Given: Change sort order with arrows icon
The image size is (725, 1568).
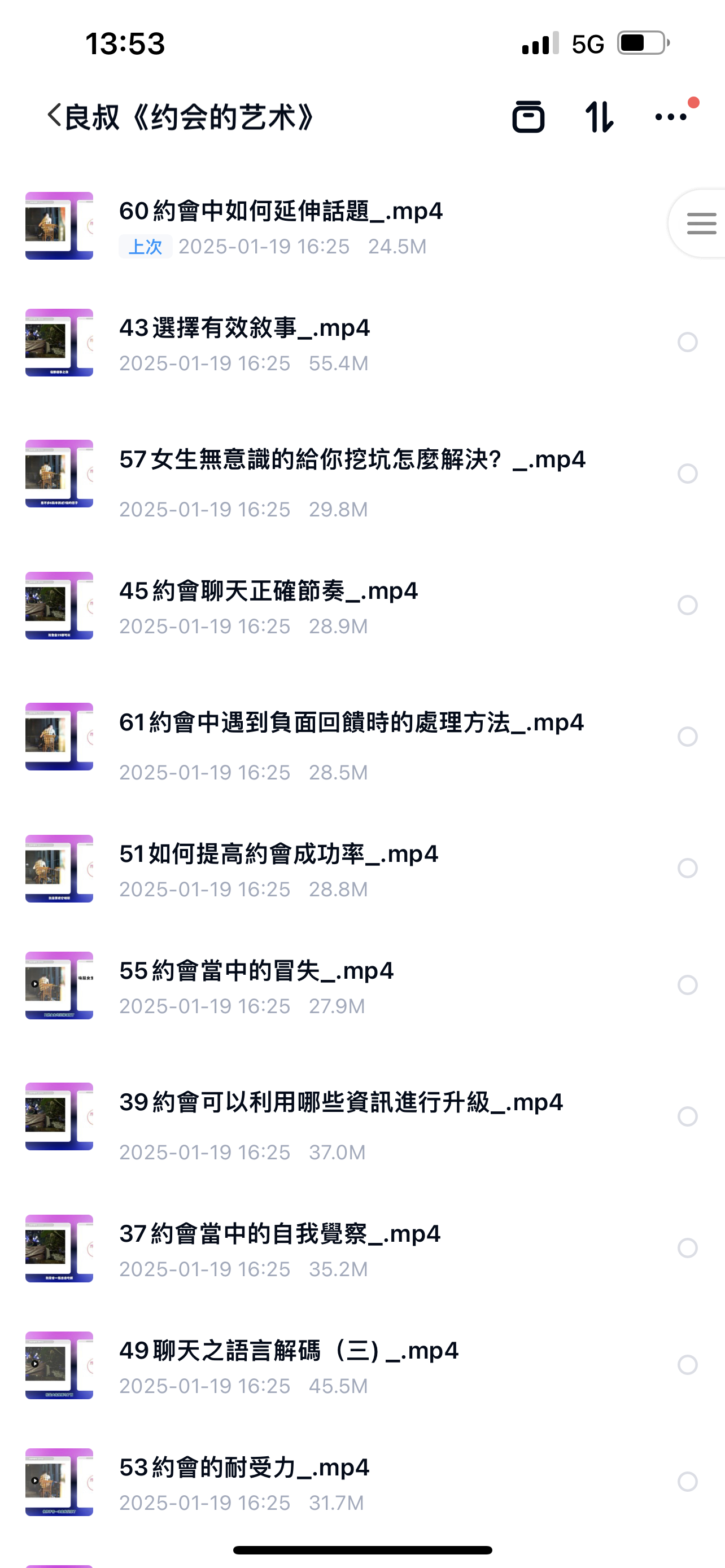Looking at the screenshot, I should [x=599, y=116].
